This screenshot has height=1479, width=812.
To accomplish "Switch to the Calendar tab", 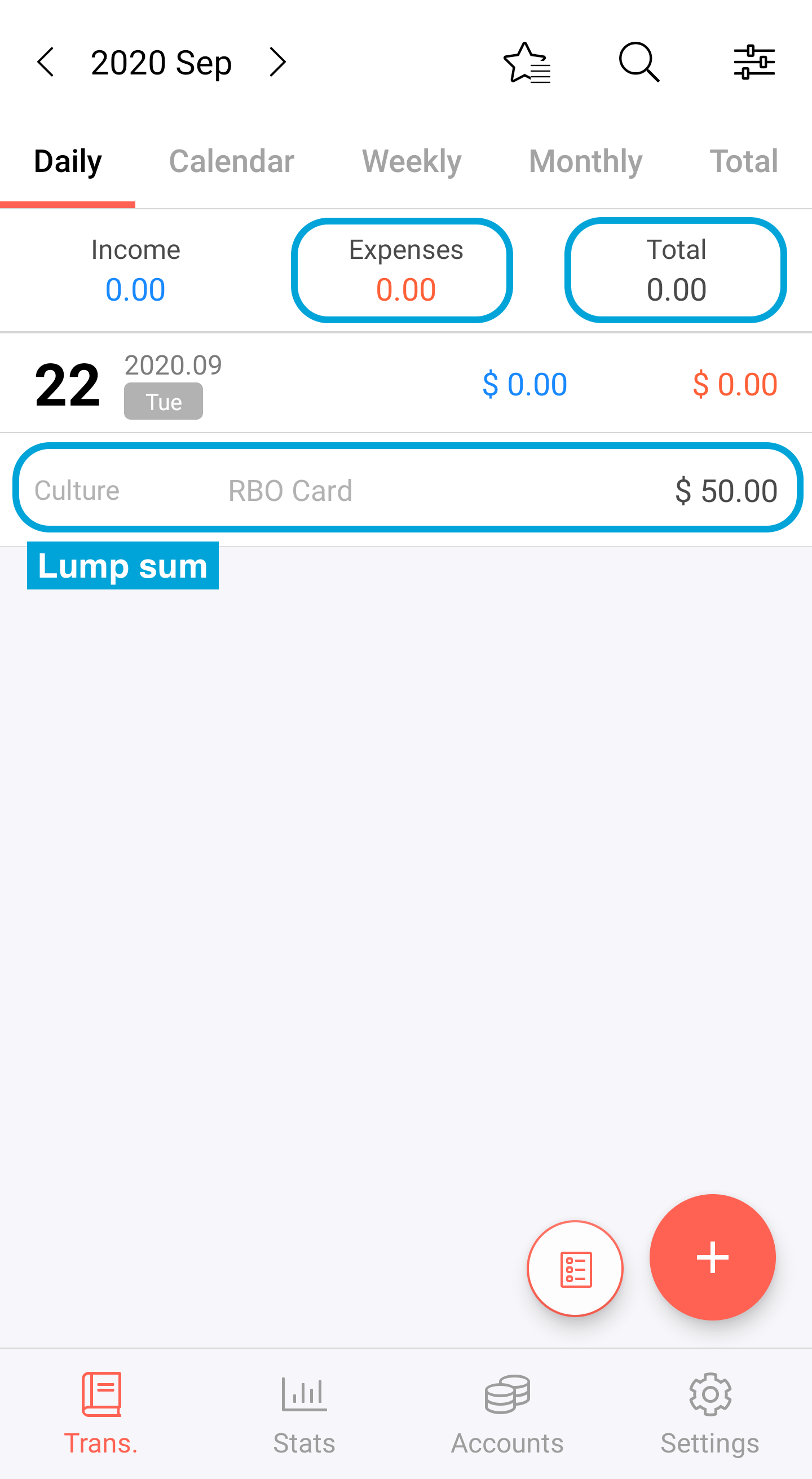I will click(x=231, y=161).
